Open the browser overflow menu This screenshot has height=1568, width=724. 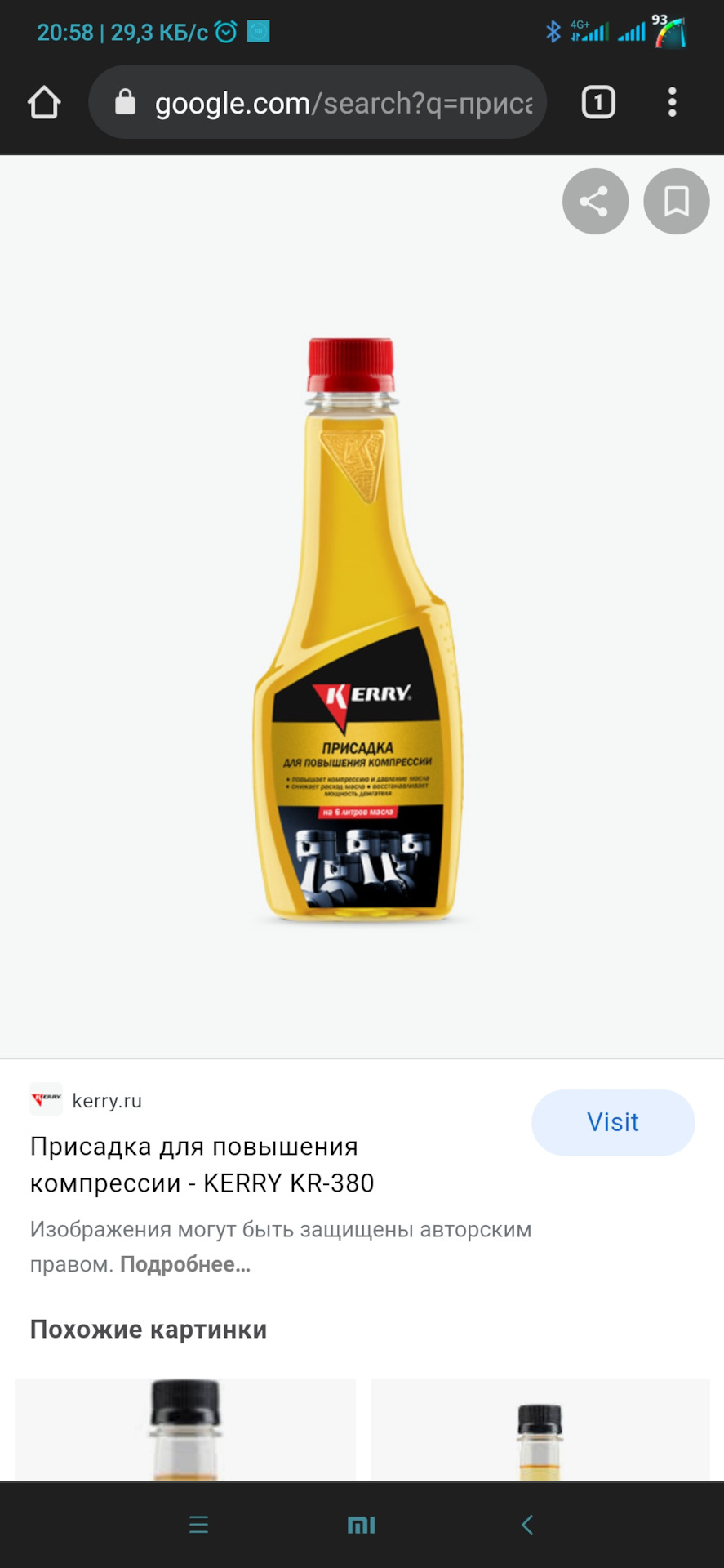pyautogui.click(x=672, y=103)
